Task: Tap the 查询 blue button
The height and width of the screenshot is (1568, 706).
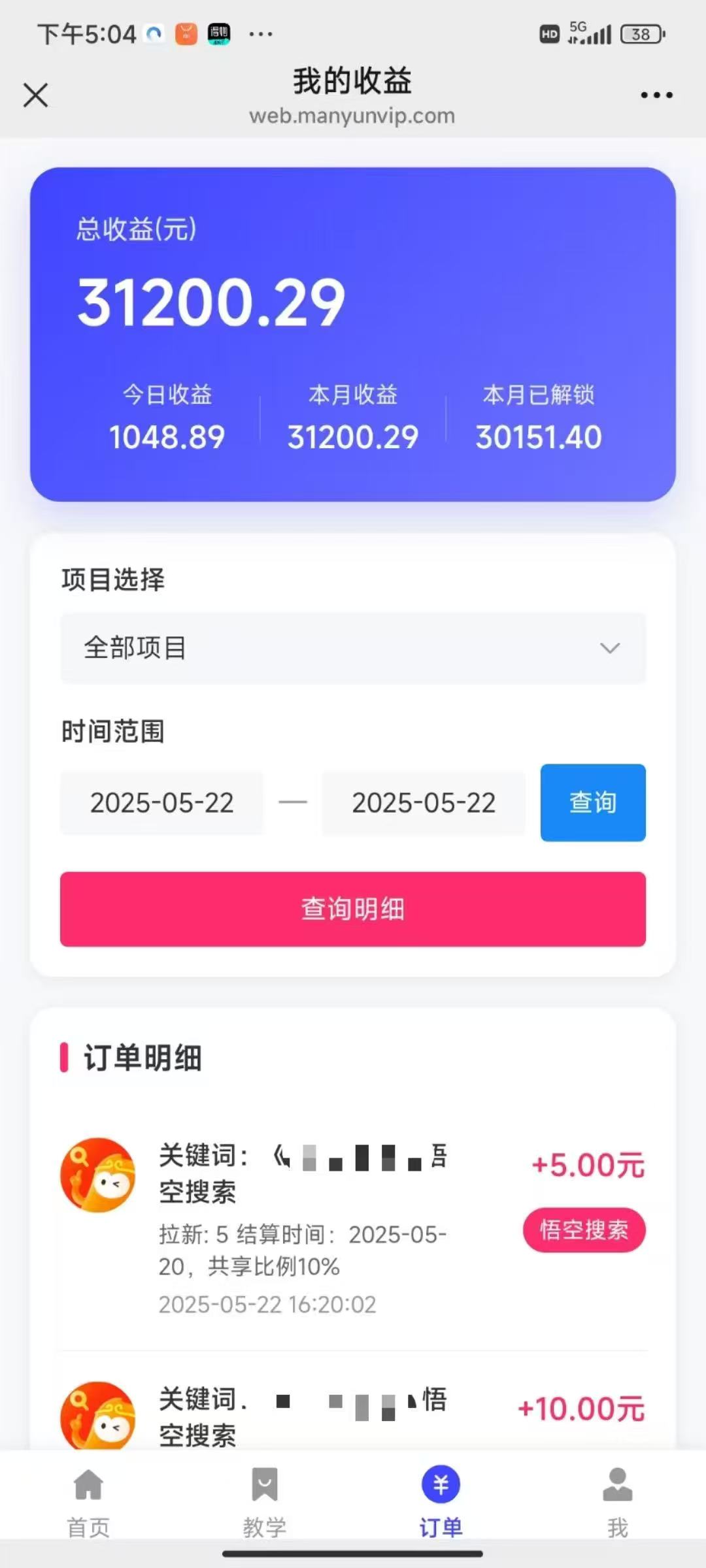Action: click(x=592, y=803)
